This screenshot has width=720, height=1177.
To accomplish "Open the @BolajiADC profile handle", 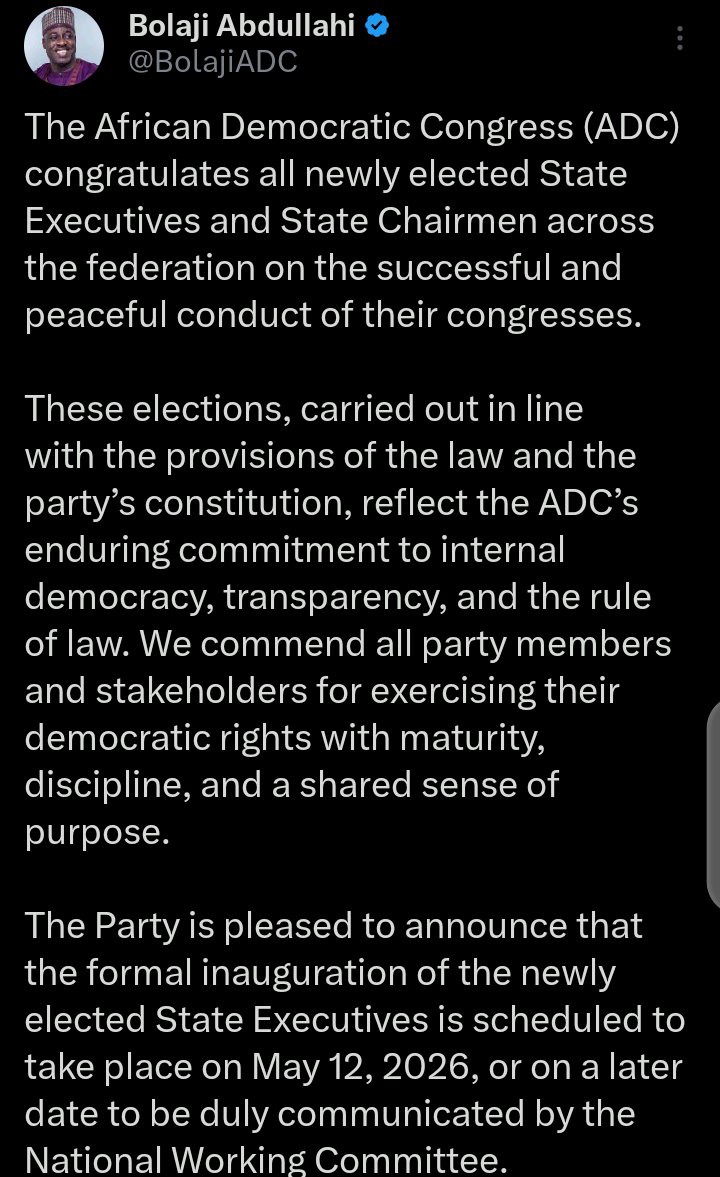I will pos(213,63).
